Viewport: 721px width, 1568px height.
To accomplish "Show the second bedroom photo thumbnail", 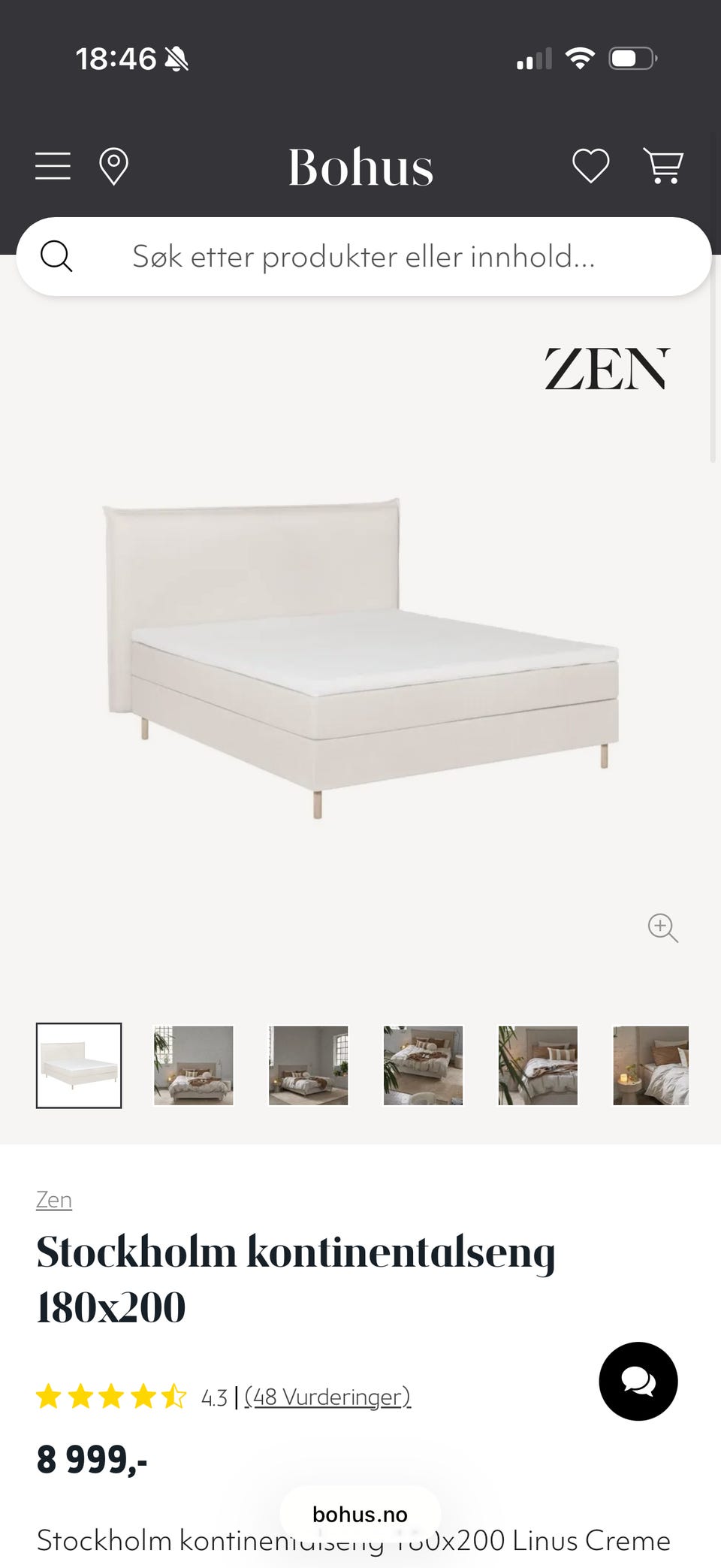I will pyautogui.click(x=194, y=1065).
